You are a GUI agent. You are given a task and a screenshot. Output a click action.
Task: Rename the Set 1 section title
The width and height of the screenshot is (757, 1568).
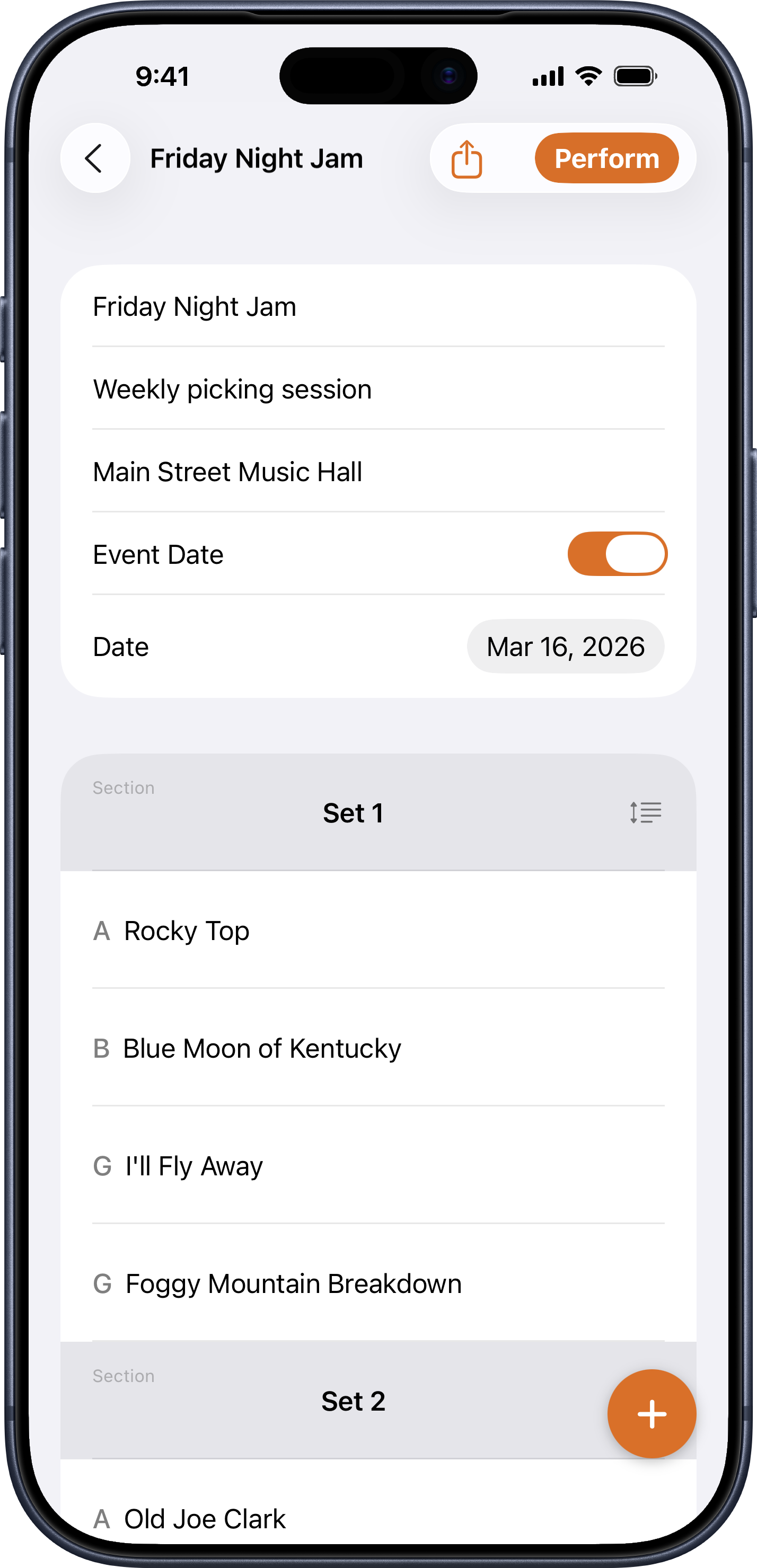353,813
